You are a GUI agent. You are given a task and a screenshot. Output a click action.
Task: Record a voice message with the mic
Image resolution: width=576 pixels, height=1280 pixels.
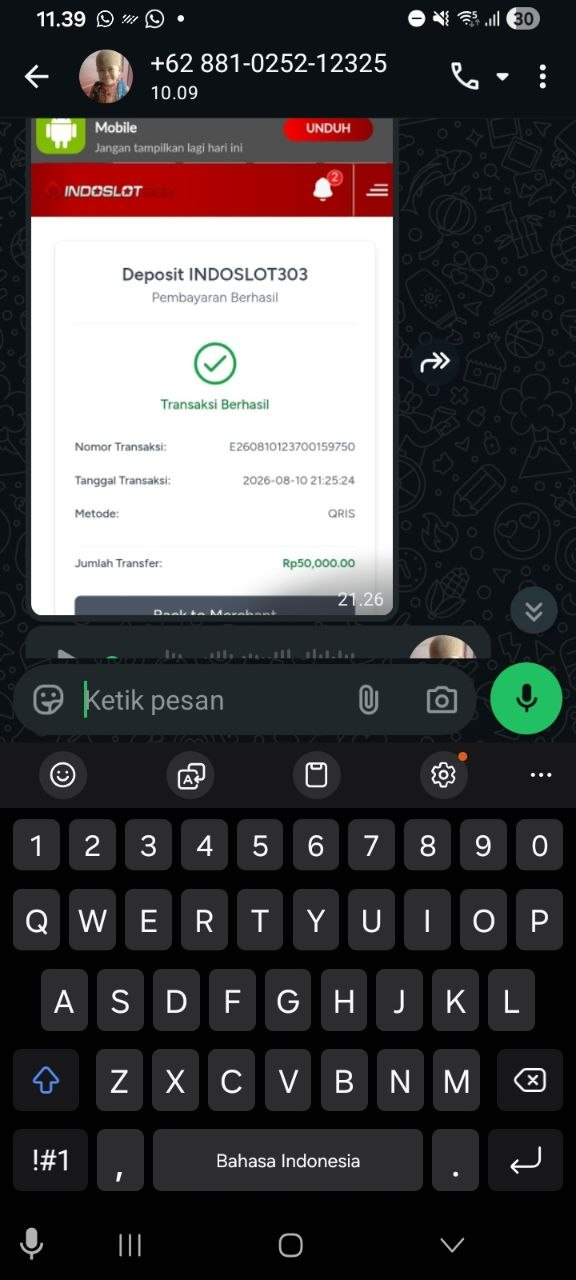[526, 699]
